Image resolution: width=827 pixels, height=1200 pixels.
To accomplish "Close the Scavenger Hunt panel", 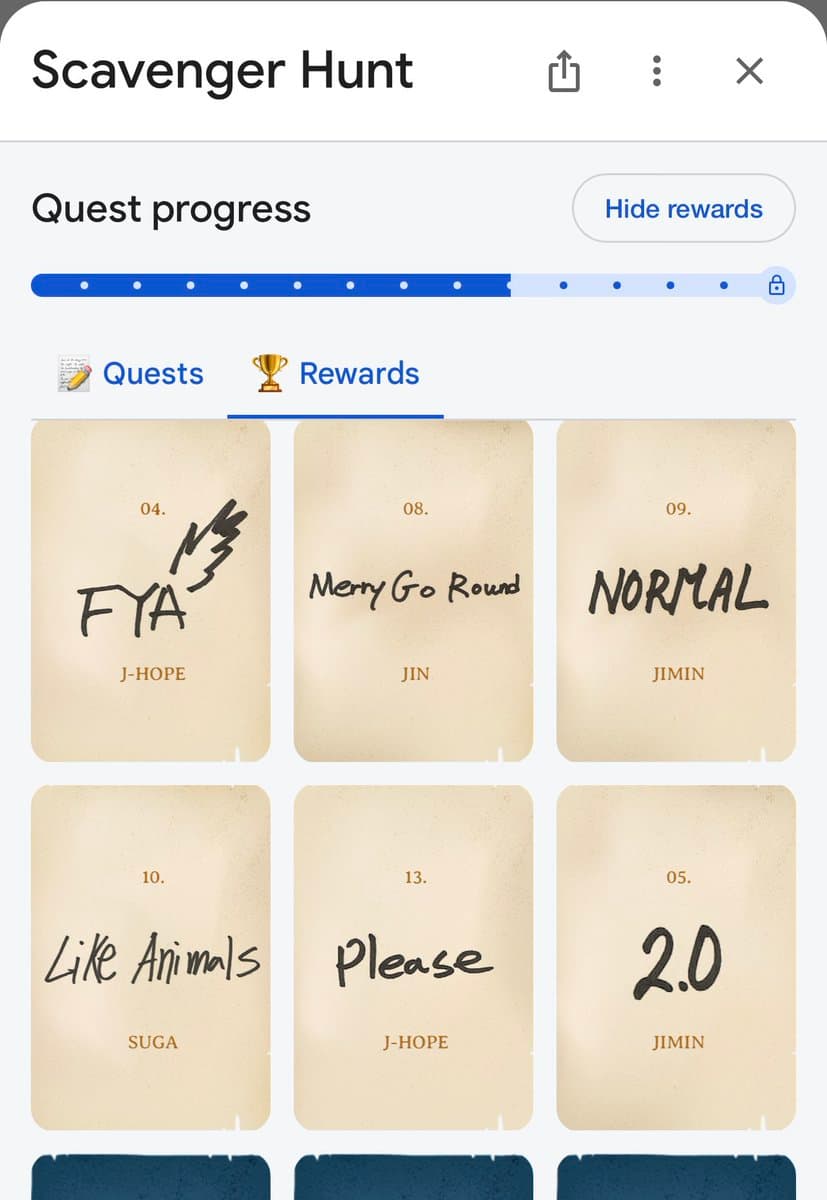I will [x=749, y=71].
